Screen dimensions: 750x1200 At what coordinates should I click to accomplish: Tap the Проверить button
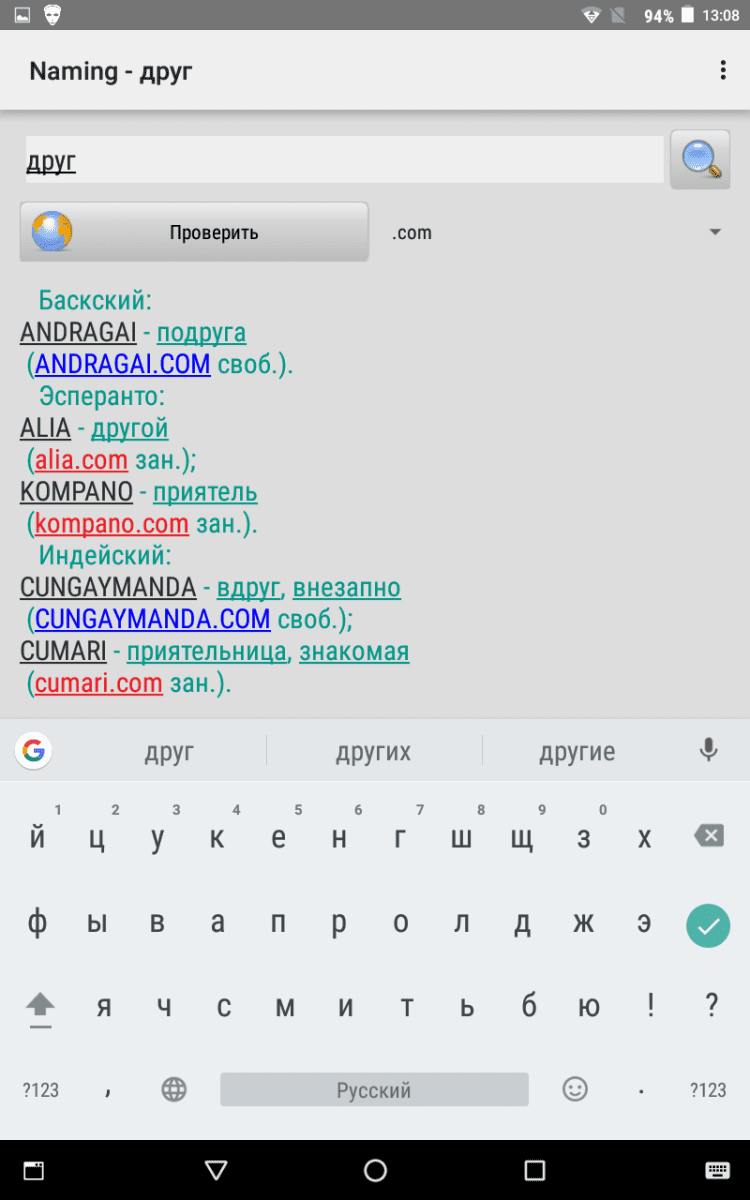pyautogui.click(x=194, y=232)
